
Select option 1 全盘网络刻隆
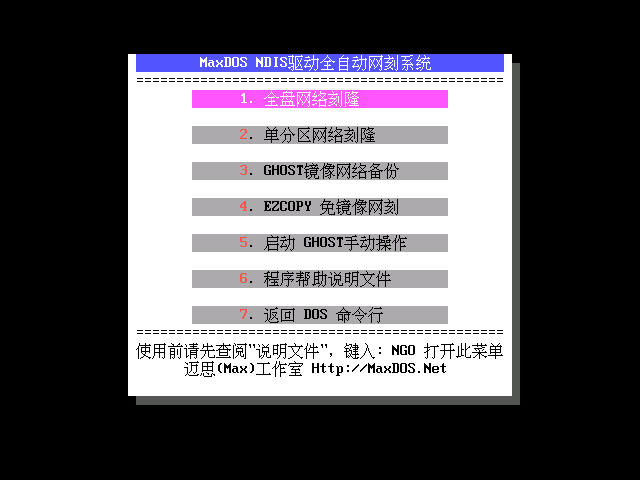tap(319, 99)
